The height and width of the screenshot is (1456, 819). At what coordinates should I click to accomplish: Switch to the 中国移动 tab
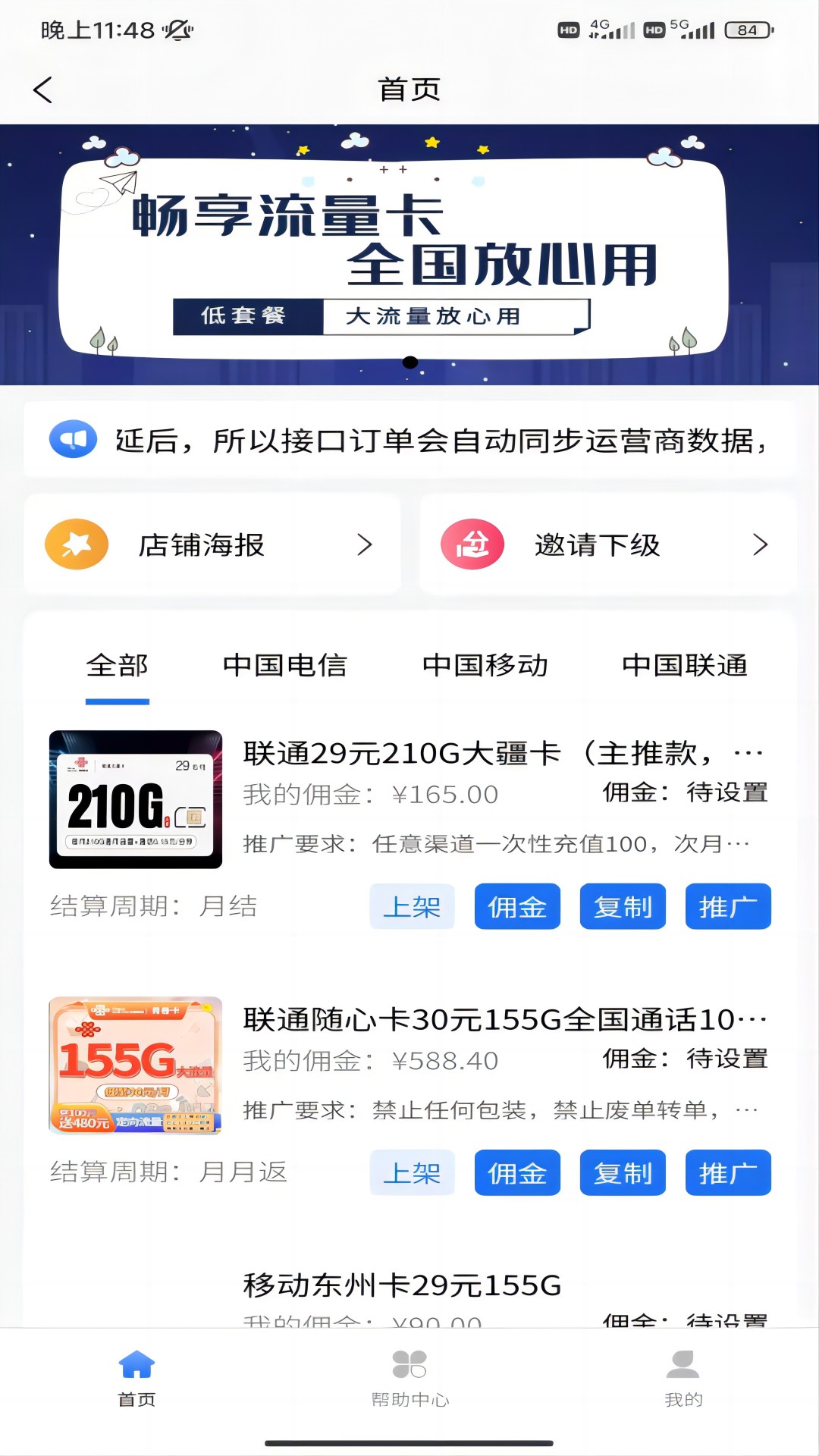pyautogui.click(x=485, y=666)
